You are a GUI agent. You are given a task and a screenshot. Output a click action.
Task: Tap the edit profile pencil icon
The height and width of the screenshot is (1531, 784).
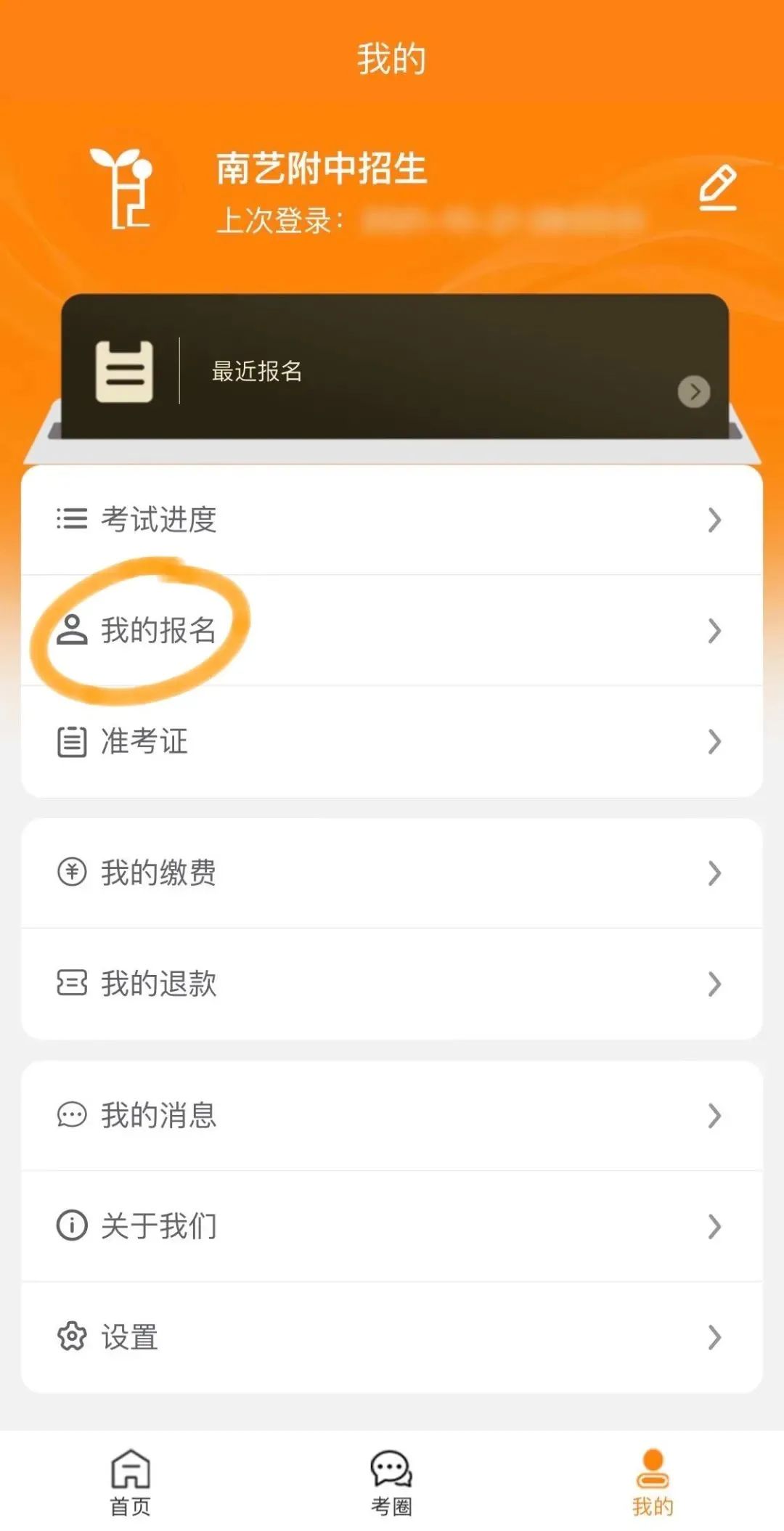[717, 188]
